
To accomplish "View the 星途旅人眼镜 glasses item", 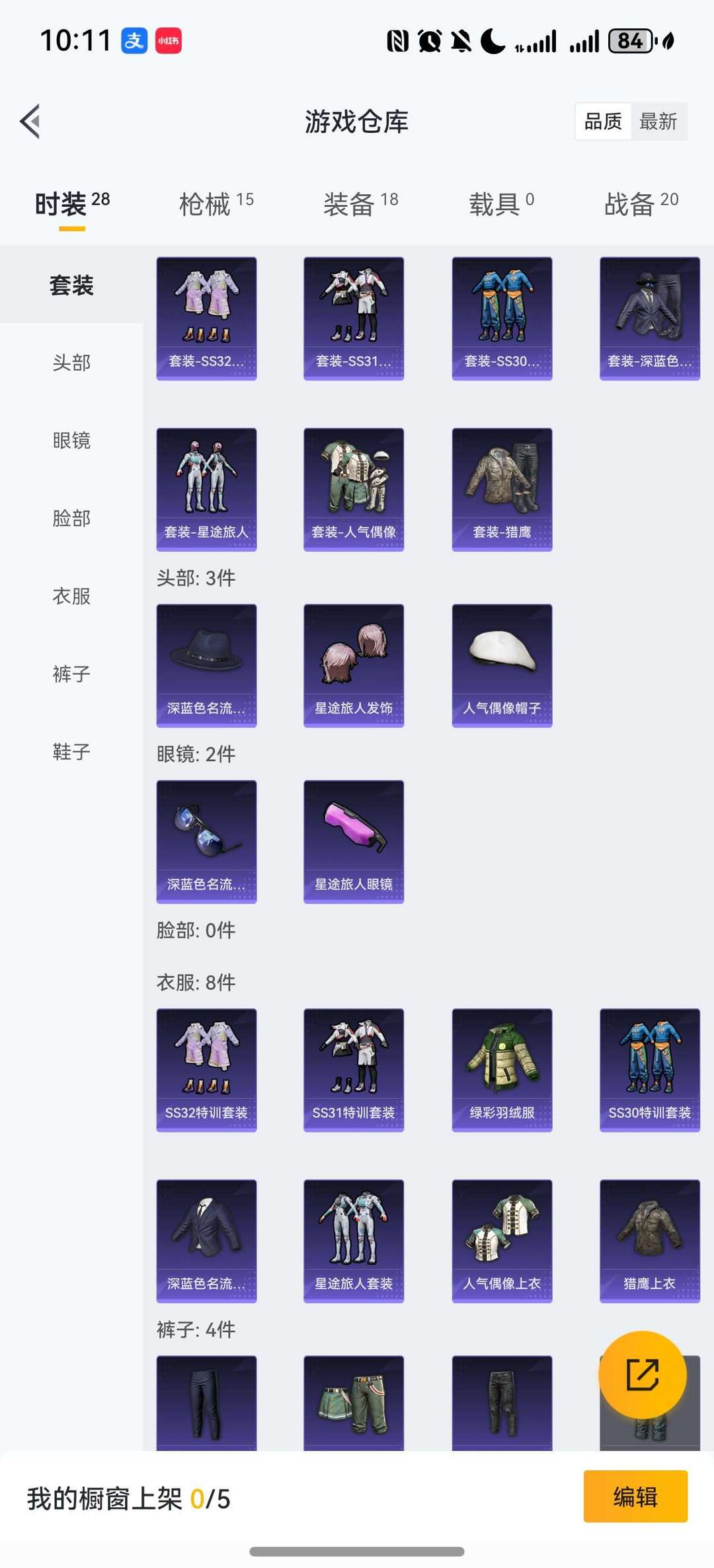I will (x=354, y=841).
